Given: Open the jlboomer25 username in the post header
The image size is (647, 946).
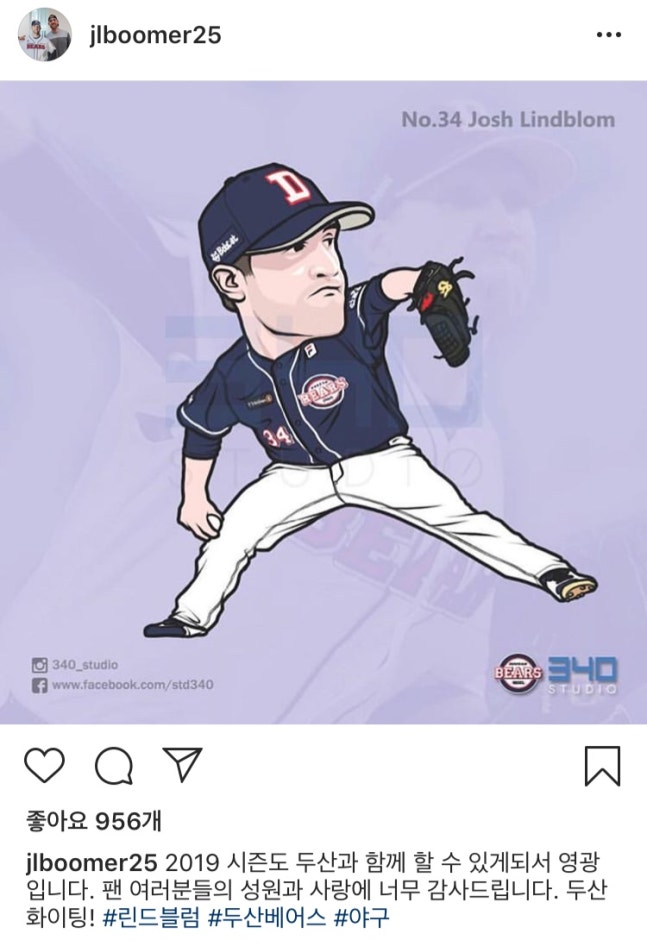Looking at the screenshot, I should tap(156, 35).
